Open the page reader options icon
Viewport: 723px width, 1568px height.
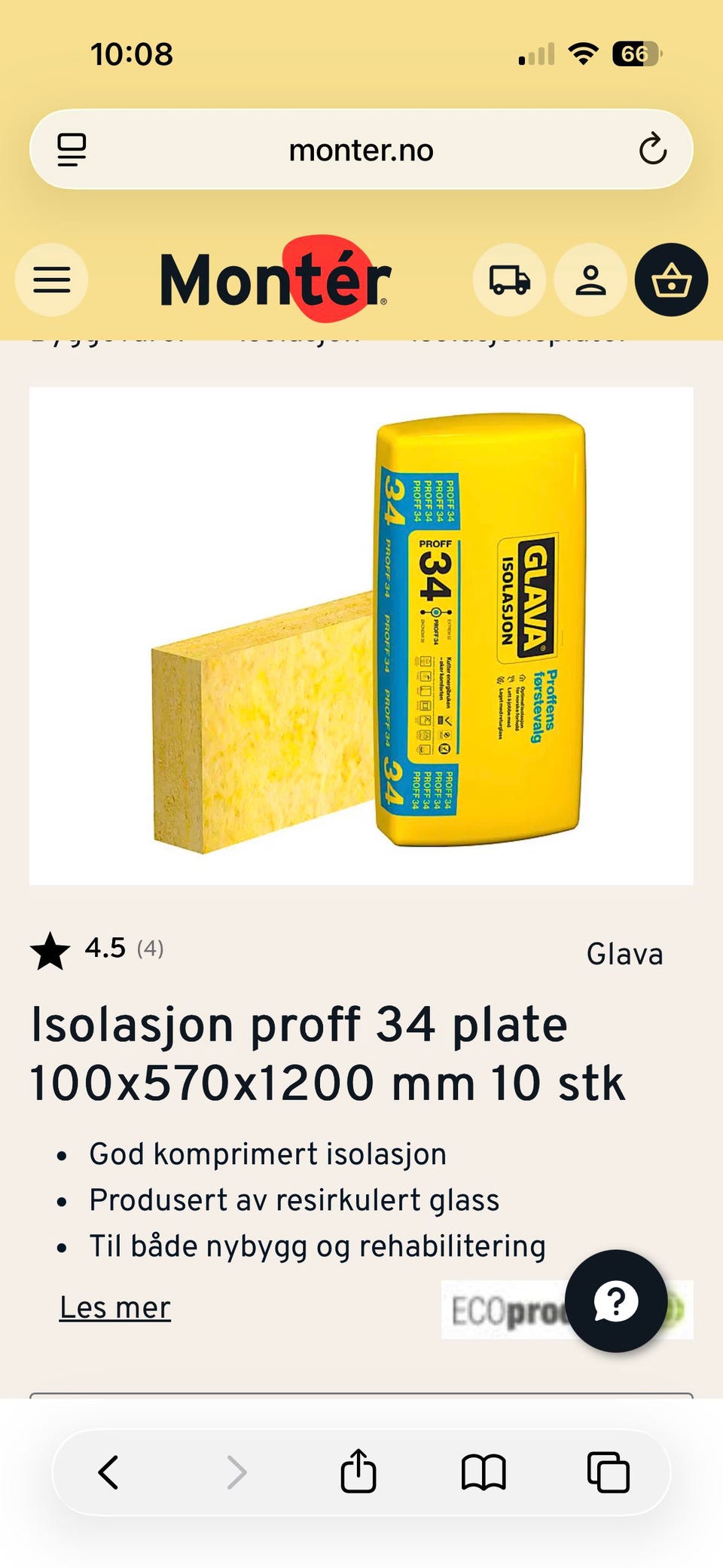click(72, 149)
